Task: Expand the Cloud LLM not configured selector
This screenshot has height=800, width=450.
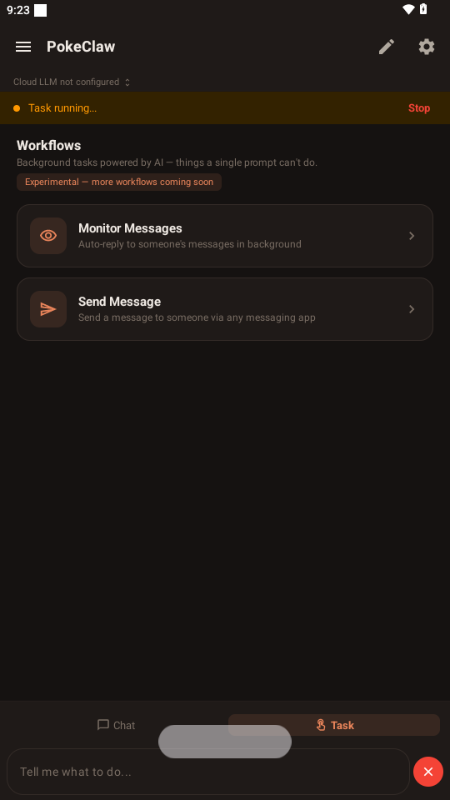Action: pos(72,82)
